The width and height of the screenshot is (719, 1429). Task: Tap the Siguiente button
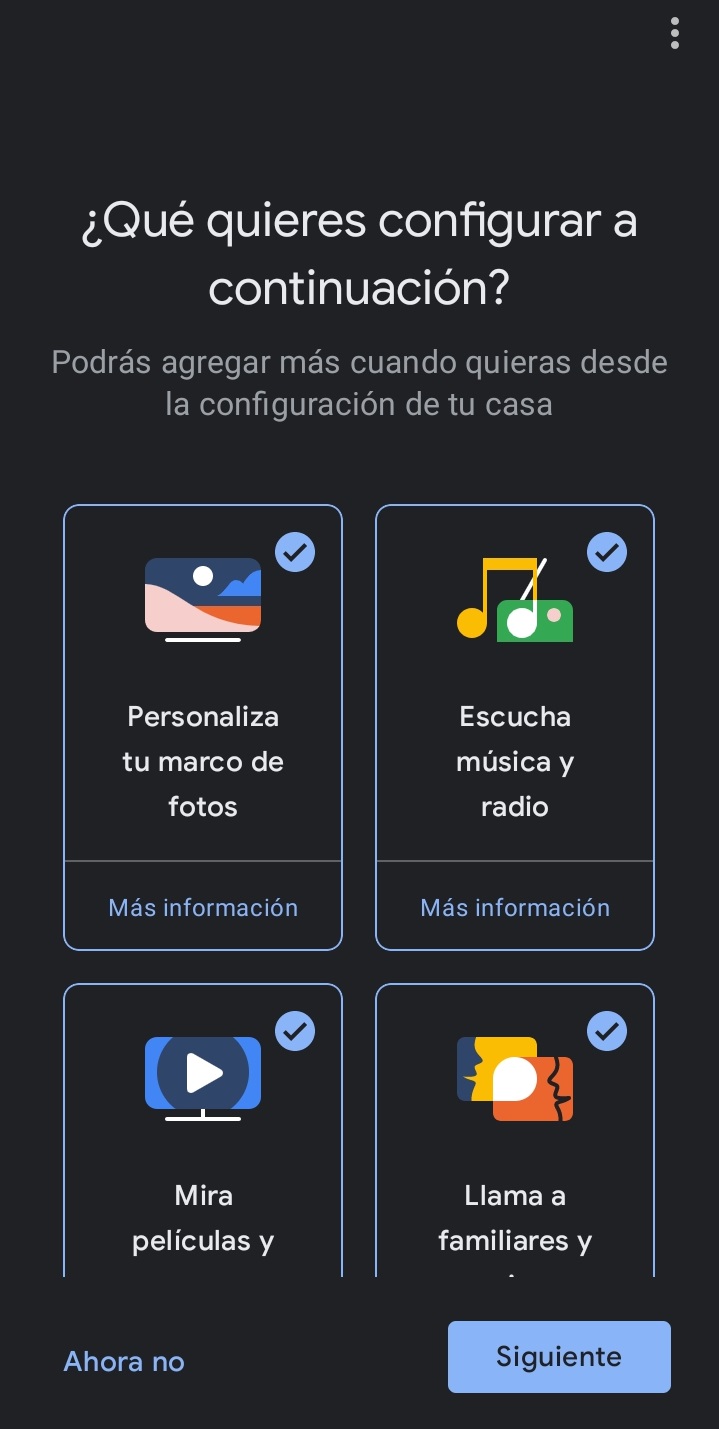tap(559, 1357)
